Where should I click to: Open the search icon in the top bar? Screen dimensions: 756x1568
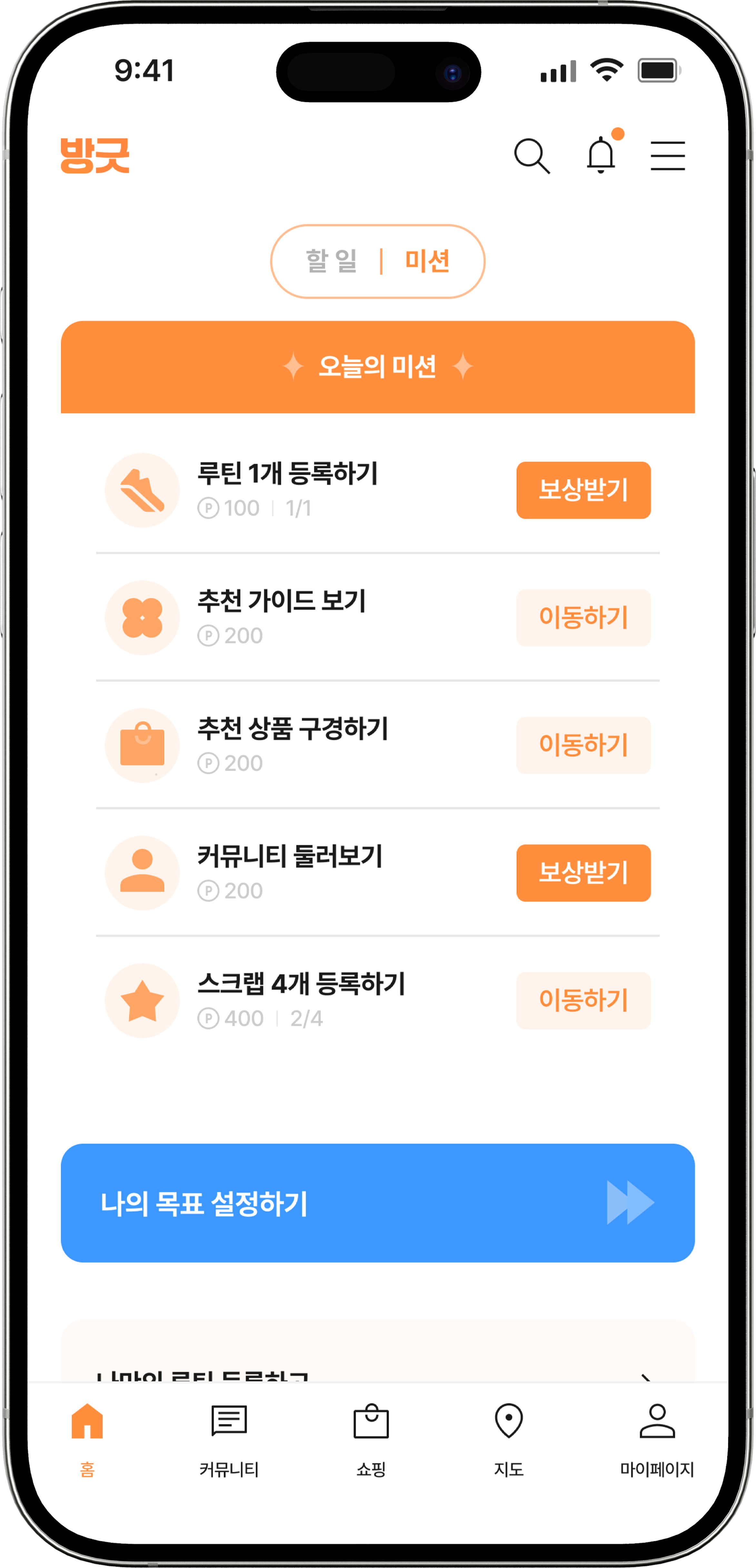[x=532, y=156]
